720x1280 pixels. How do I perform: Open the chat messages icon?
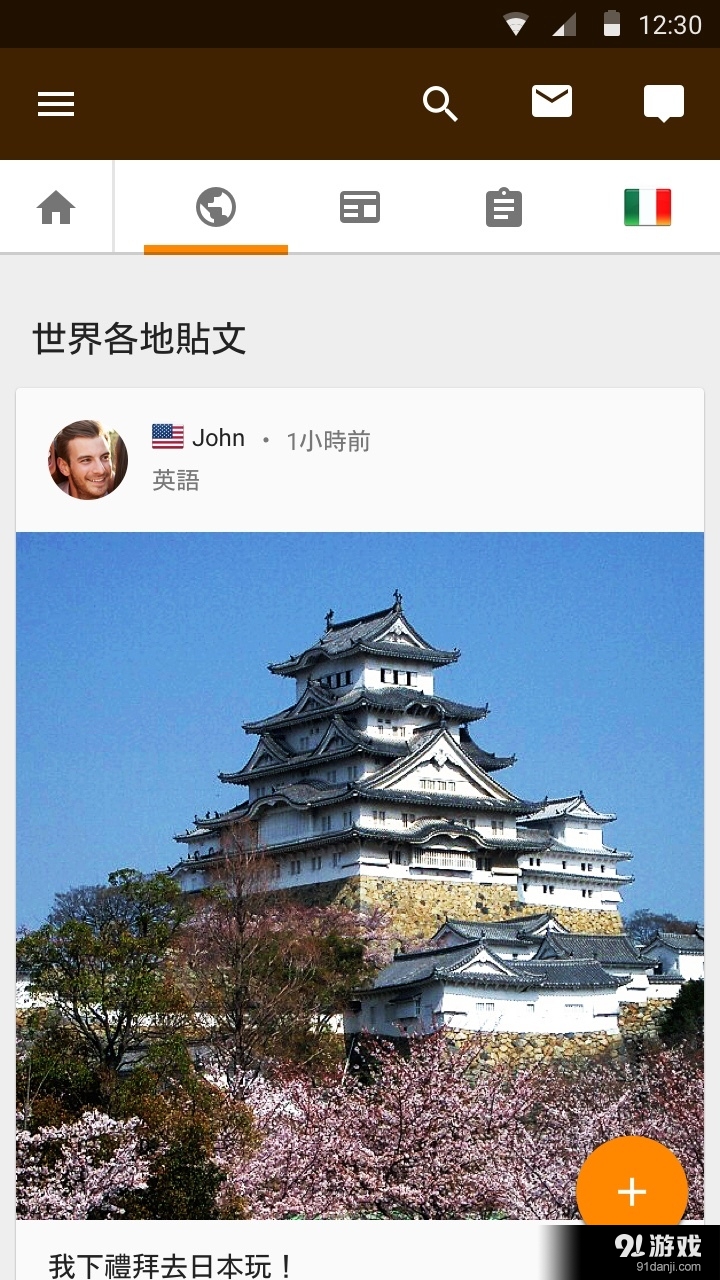(663, 100)
